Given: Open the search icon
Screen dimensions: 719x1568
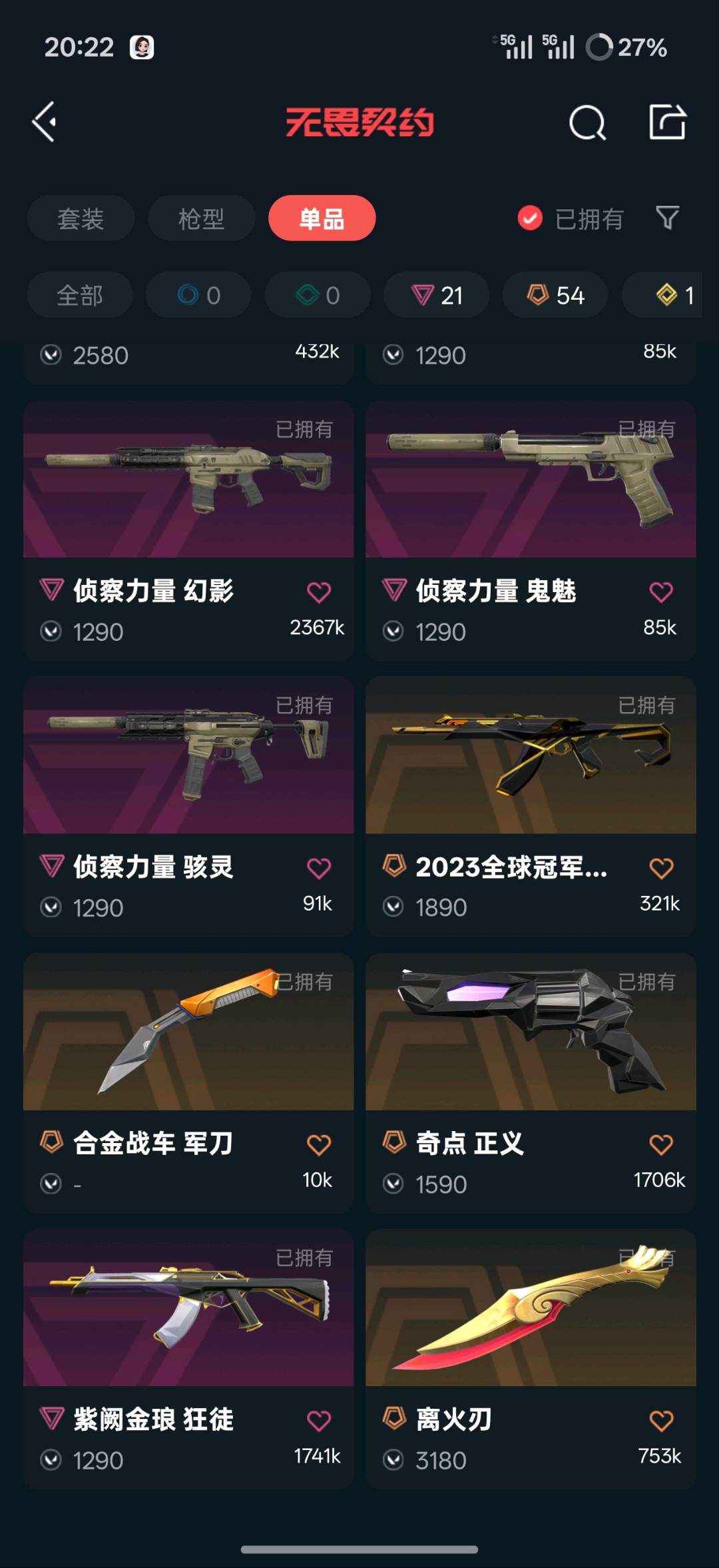Looking at the screenshot, I should point(587,123).
